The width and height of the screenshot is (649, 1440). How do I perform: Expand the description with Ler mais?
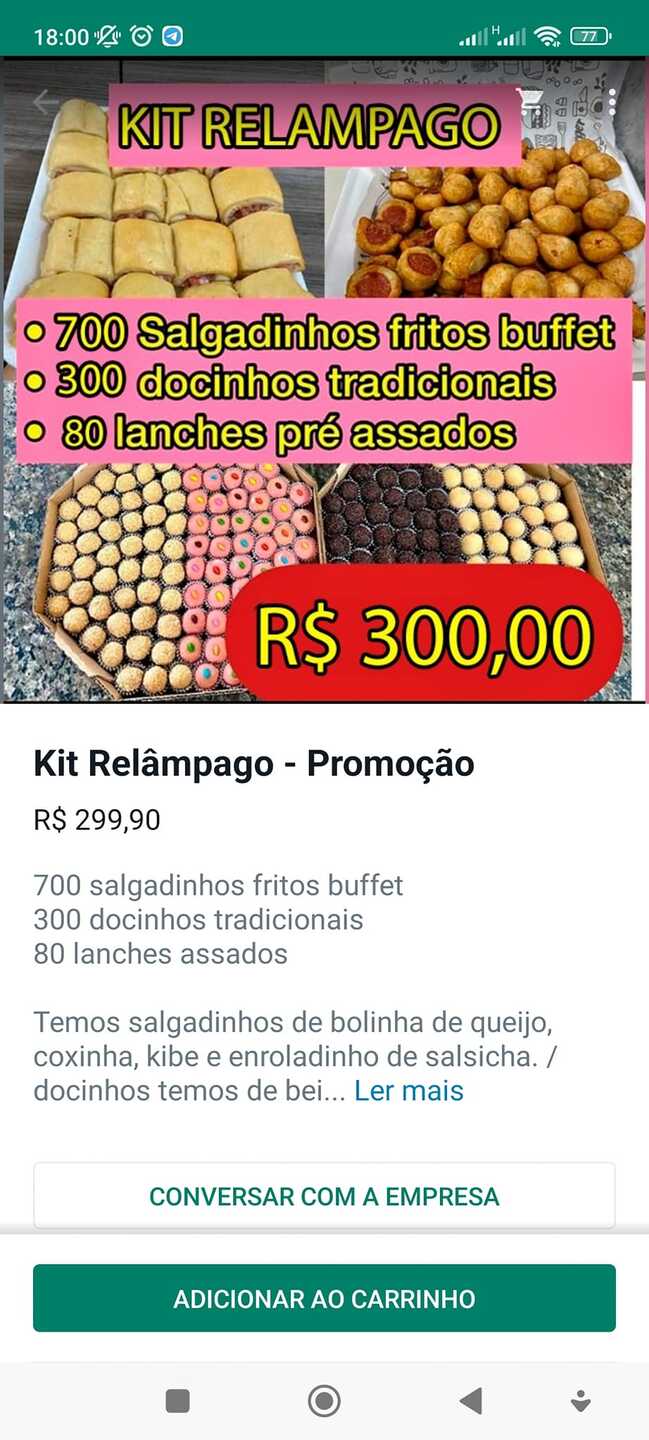click(x=409, y=1090)
